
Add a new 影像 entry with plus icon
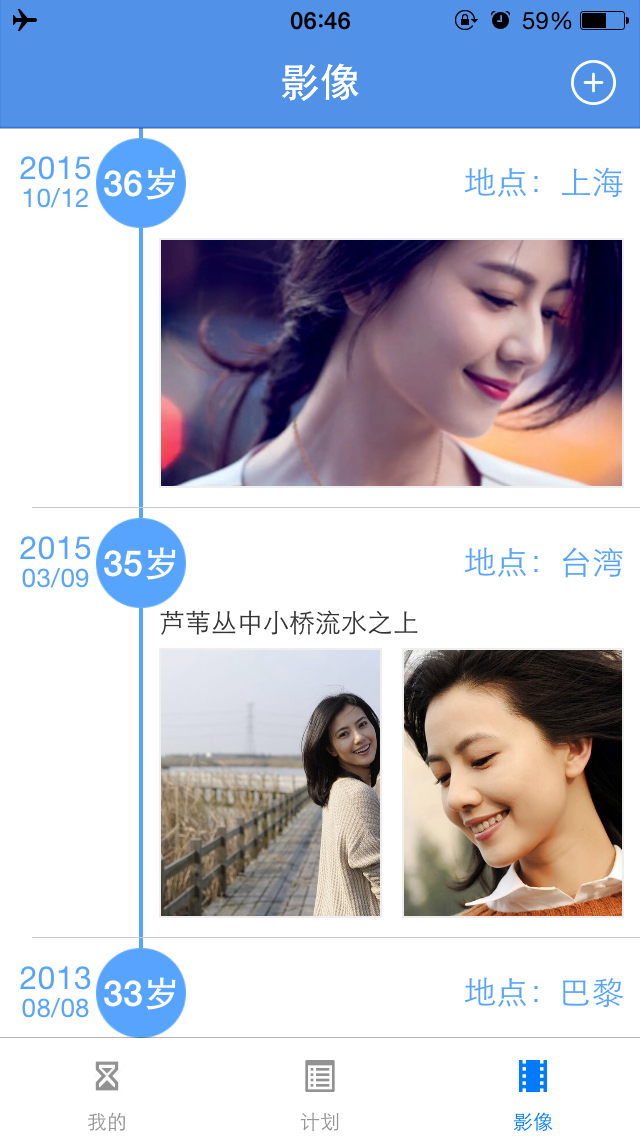click(593, 83)
